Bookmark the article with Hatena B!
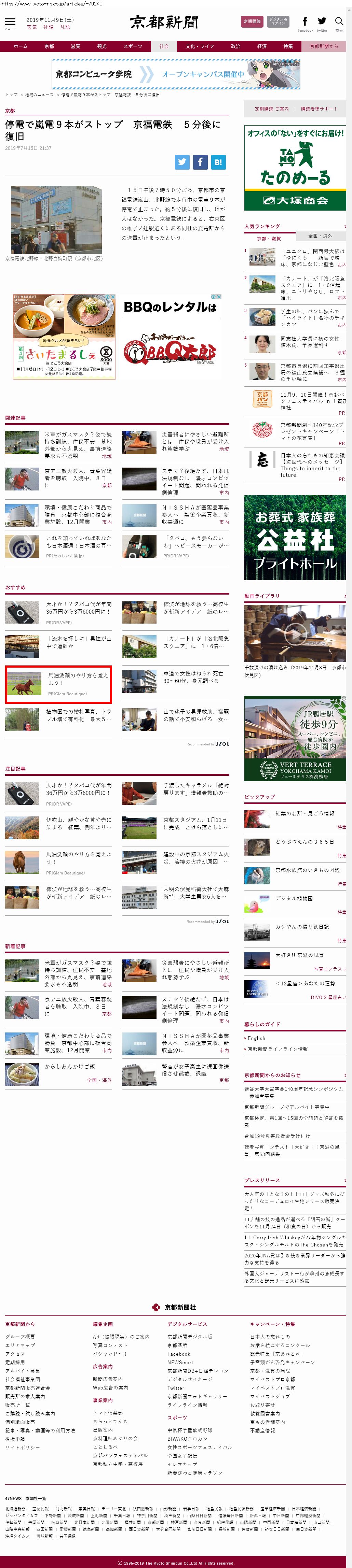This screenshot has width=352, height=1568. [x=219, y=162]
